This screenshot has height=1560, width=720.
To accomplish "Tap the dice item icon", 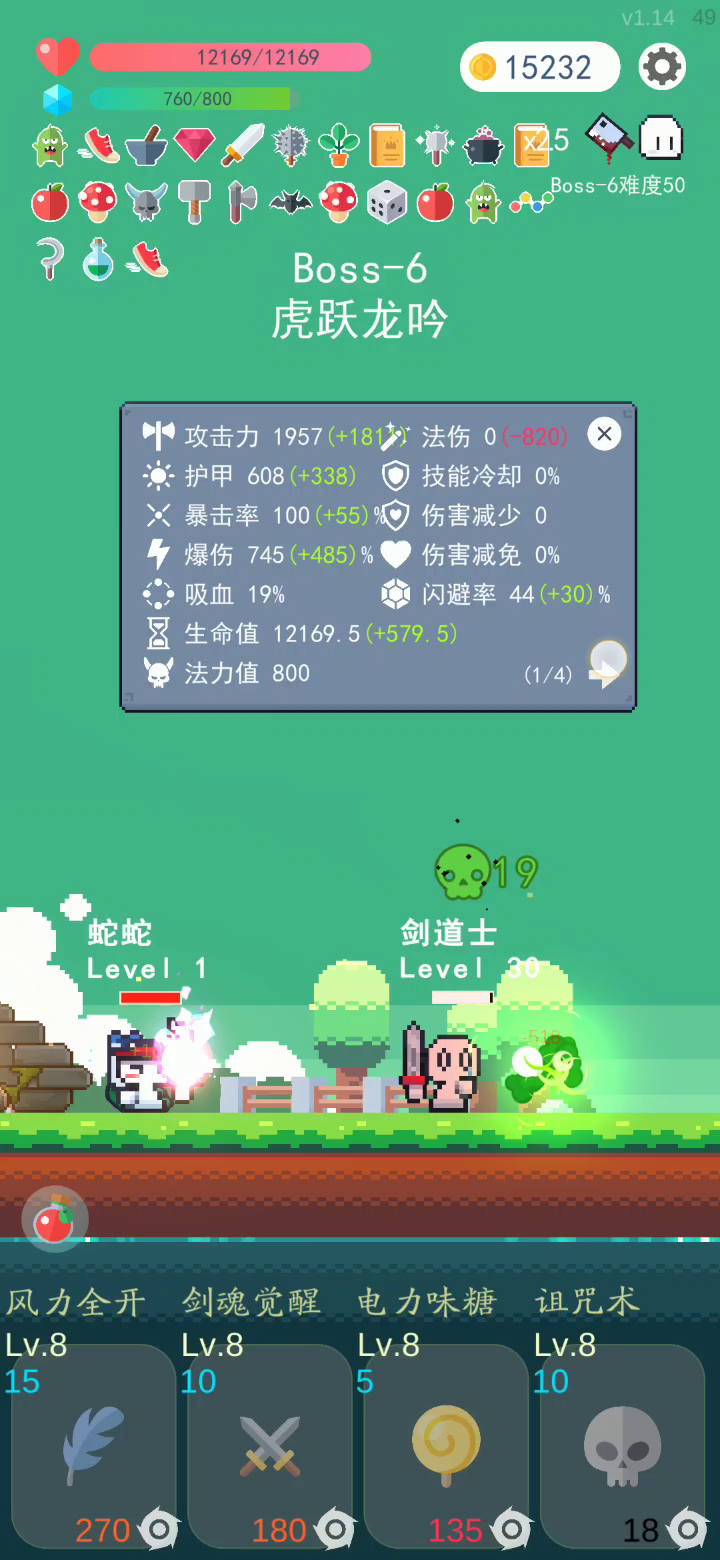I will coord(386,202).
